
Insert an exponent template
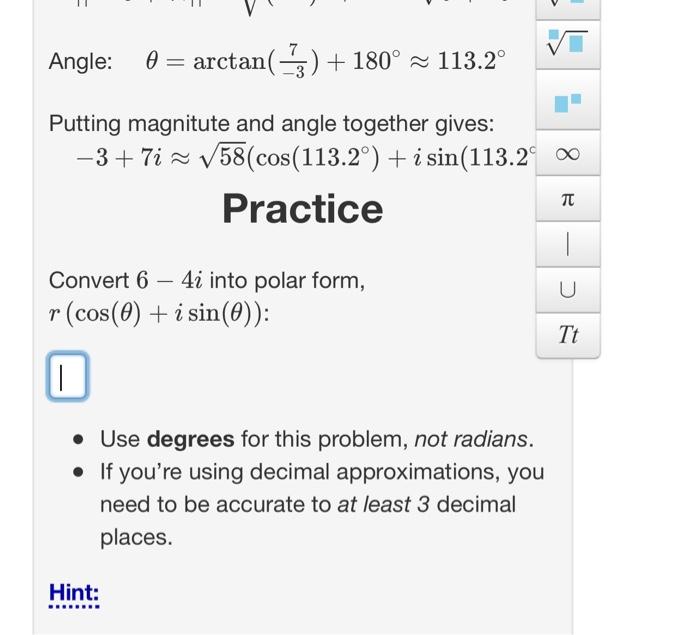(568, 101)
